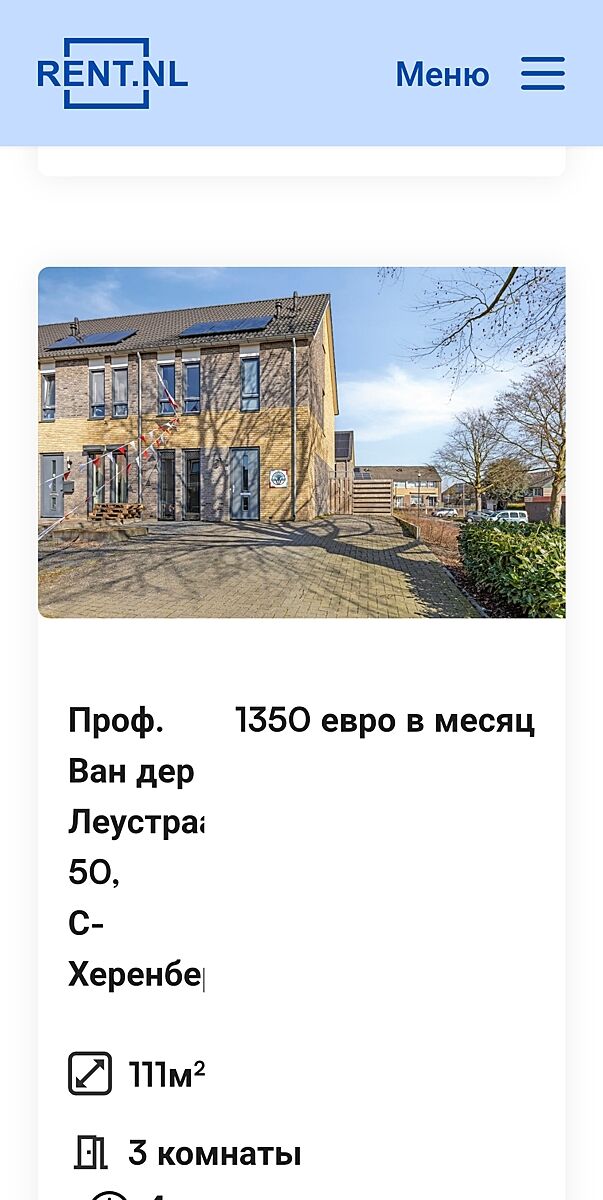Open the Проф. Ван дер Леустраат 50 listing

pos(135,846)
